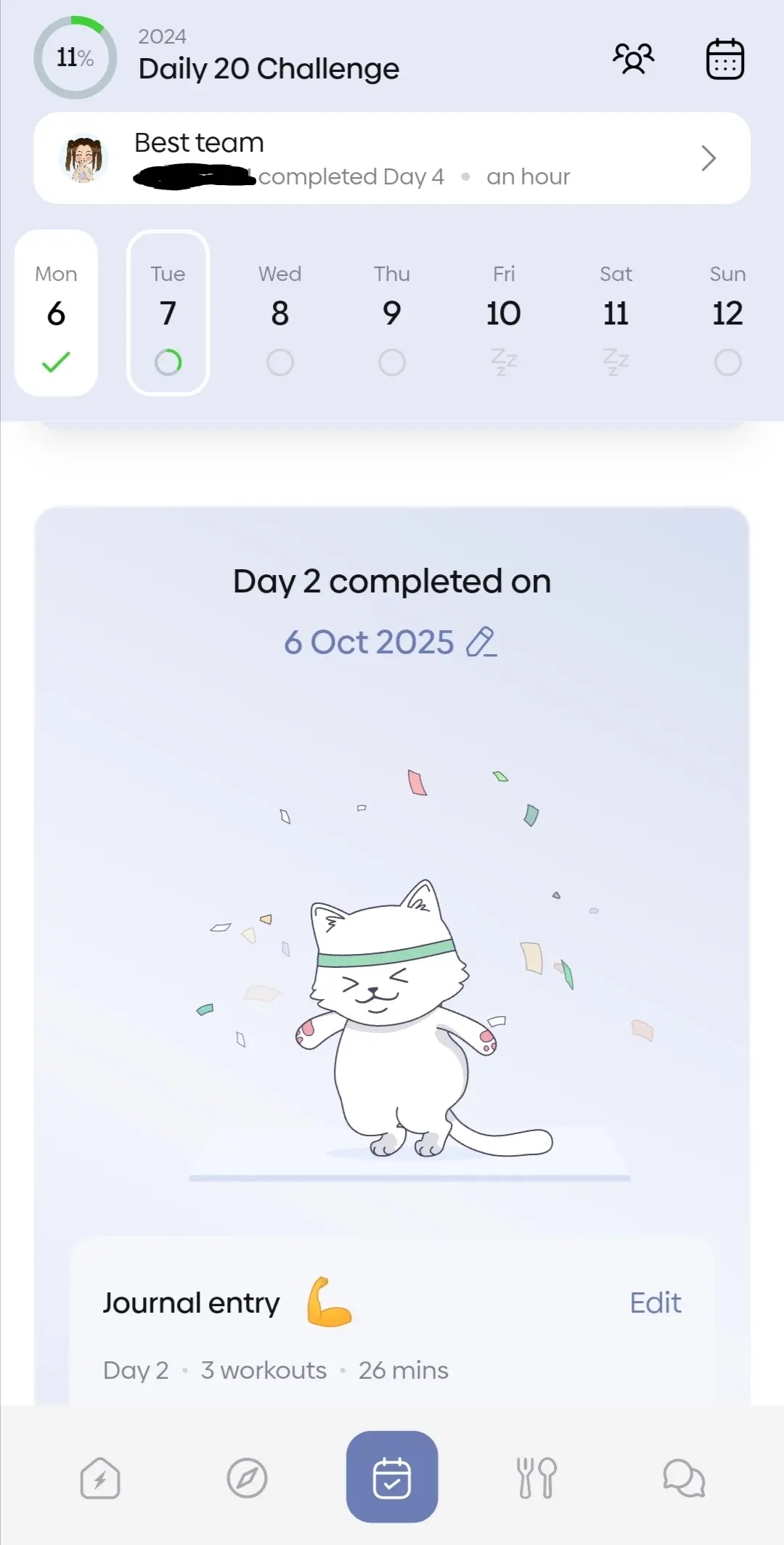Select Tuesday 7 in the week strip
Image resolution: width=784 pixels, height=1545 pixels.
(168, 314)
